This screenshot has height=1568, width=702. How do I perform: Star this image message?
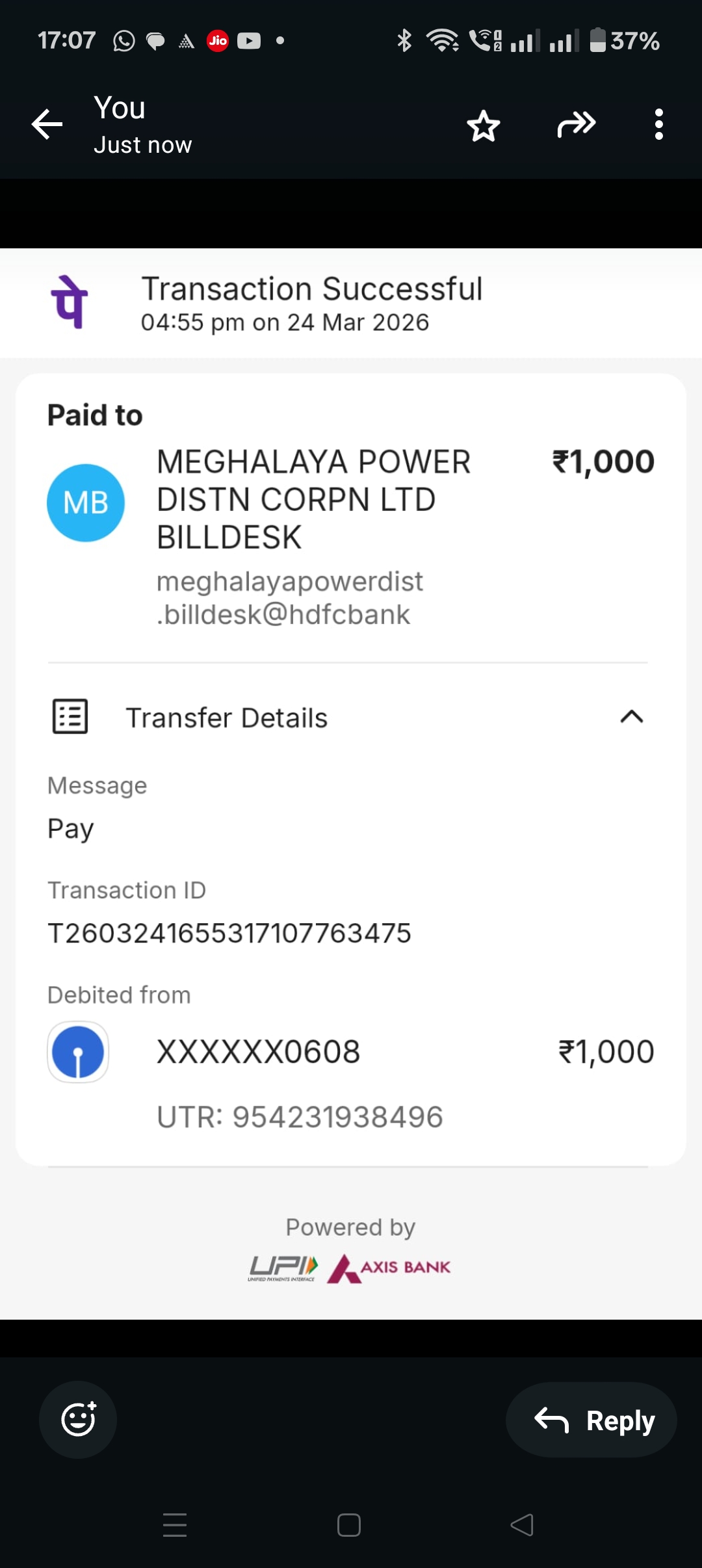point(484,125)
